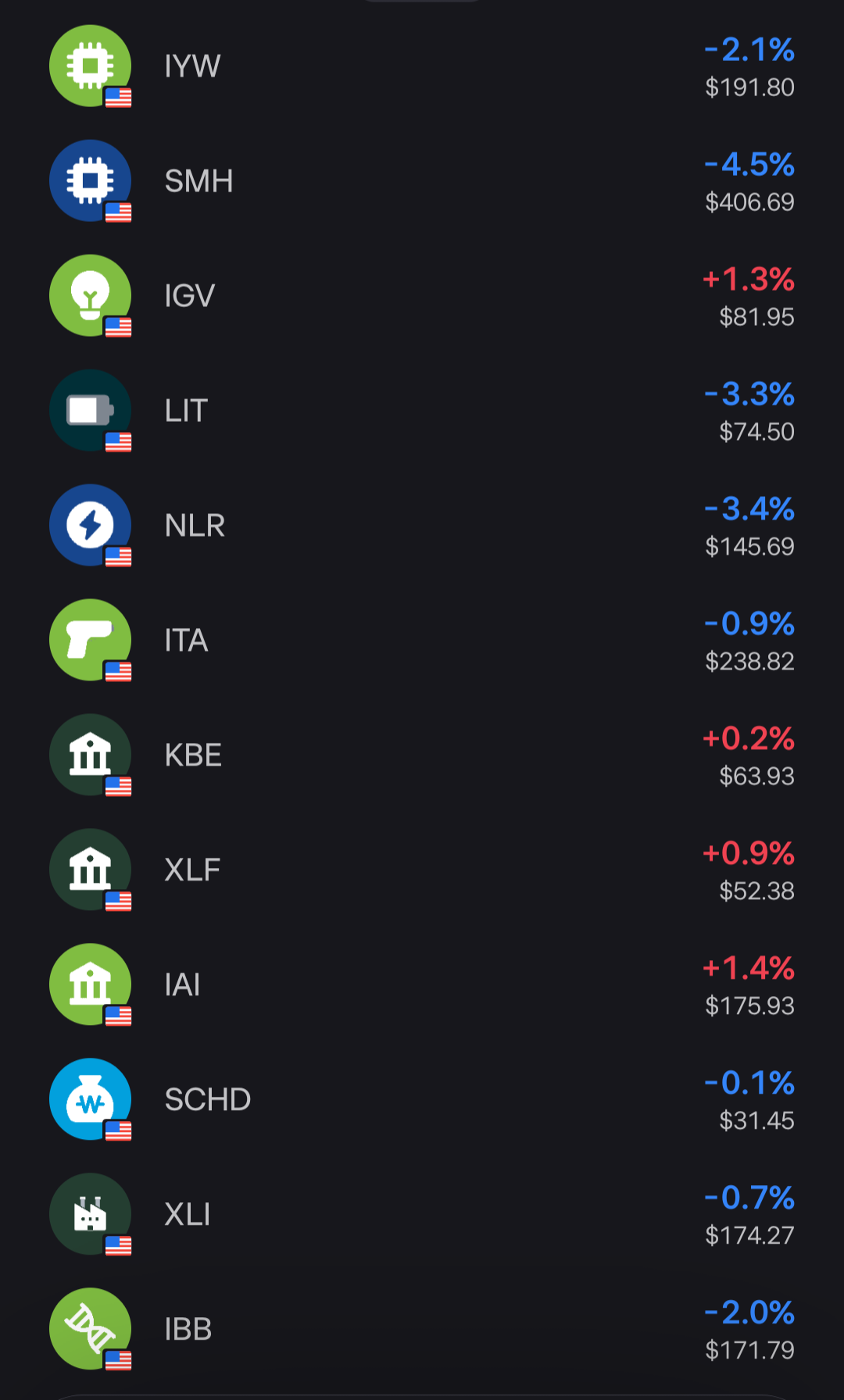This screenshot has width=844, height=1400.
Task: Tap the NLR row
Action: tap(195, 526)
